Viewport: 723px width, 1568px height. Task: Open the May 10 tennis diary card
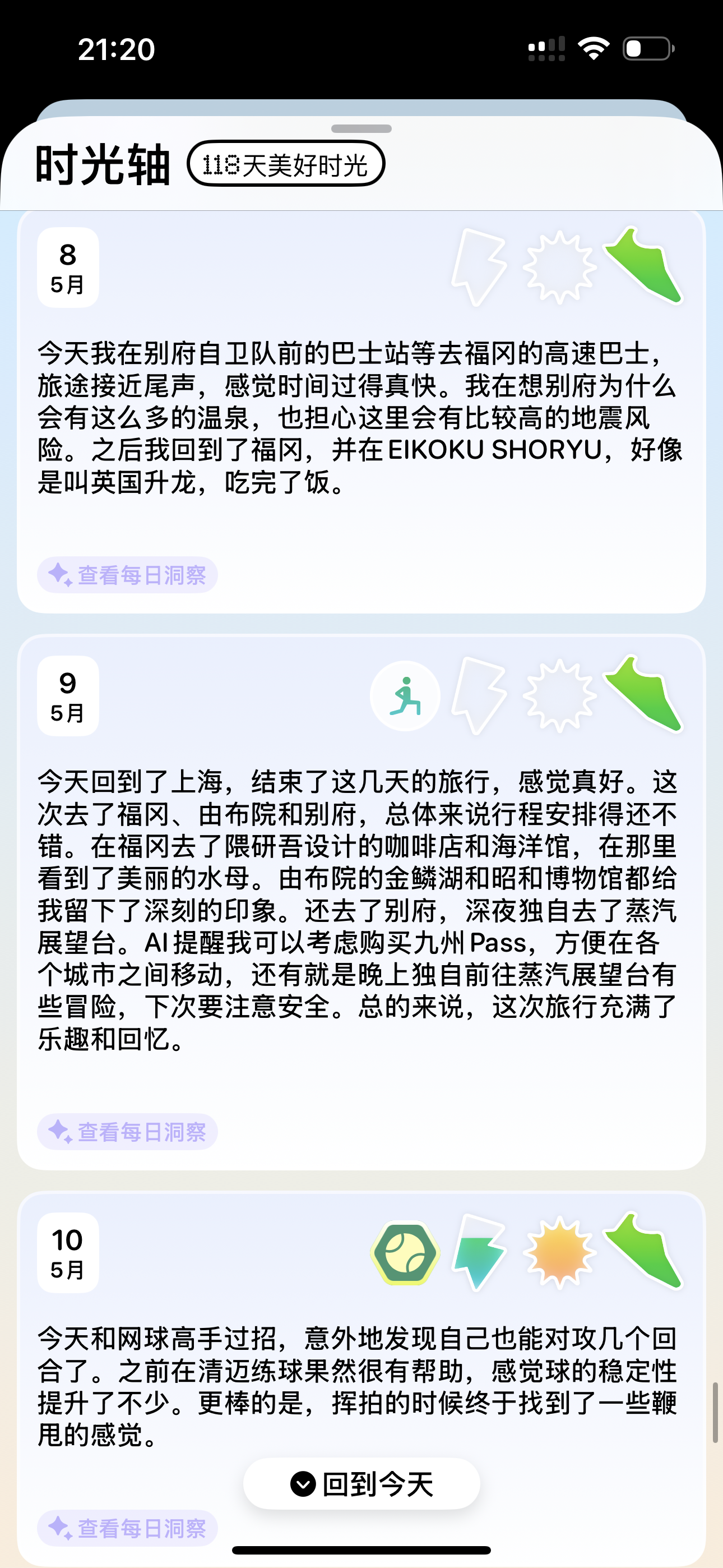361,1380
